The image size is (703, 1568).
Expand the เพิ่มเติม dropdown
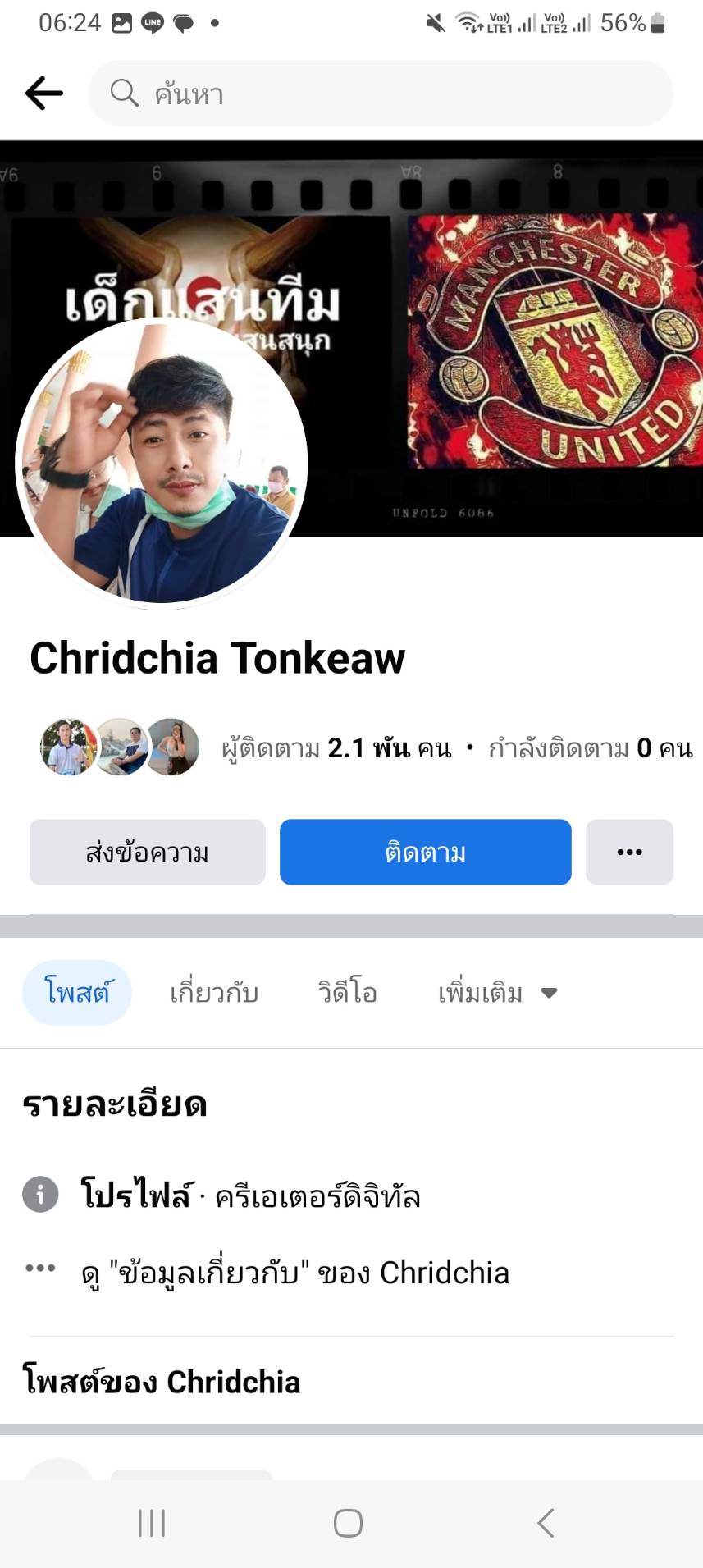point(497,993)
